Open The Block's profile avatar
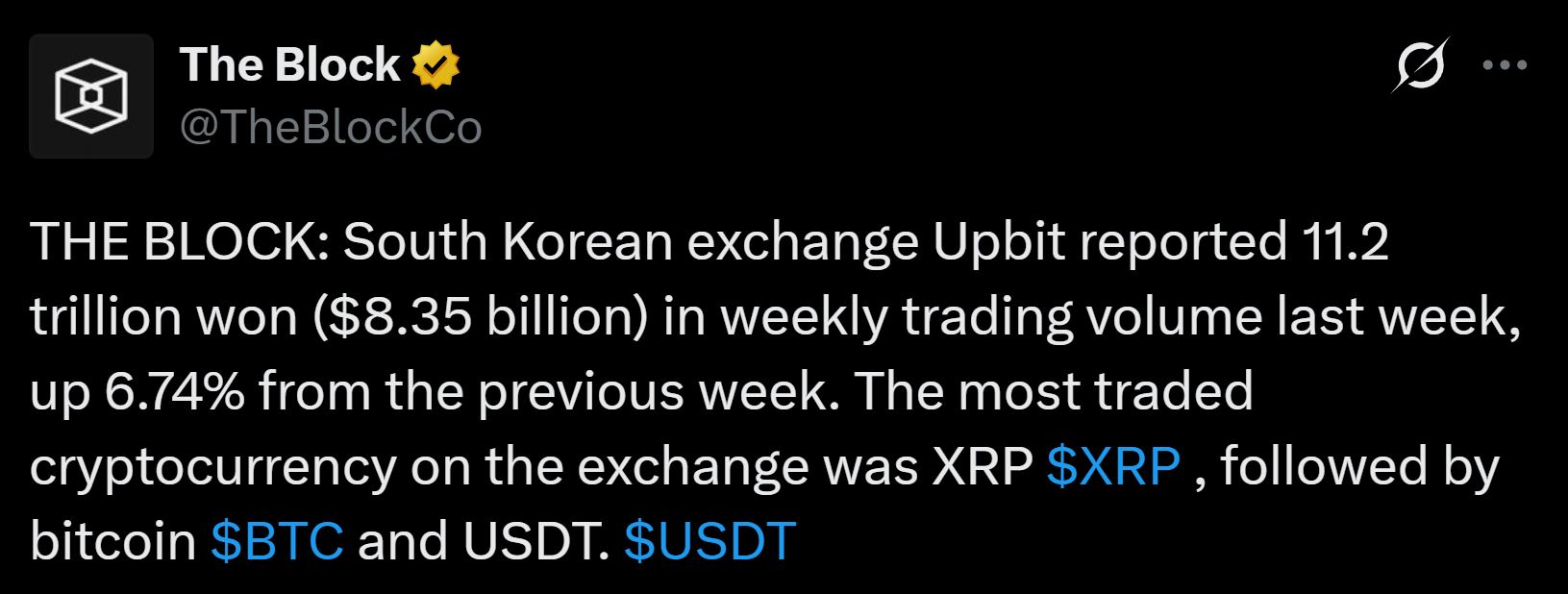 (x=91, y=96)
